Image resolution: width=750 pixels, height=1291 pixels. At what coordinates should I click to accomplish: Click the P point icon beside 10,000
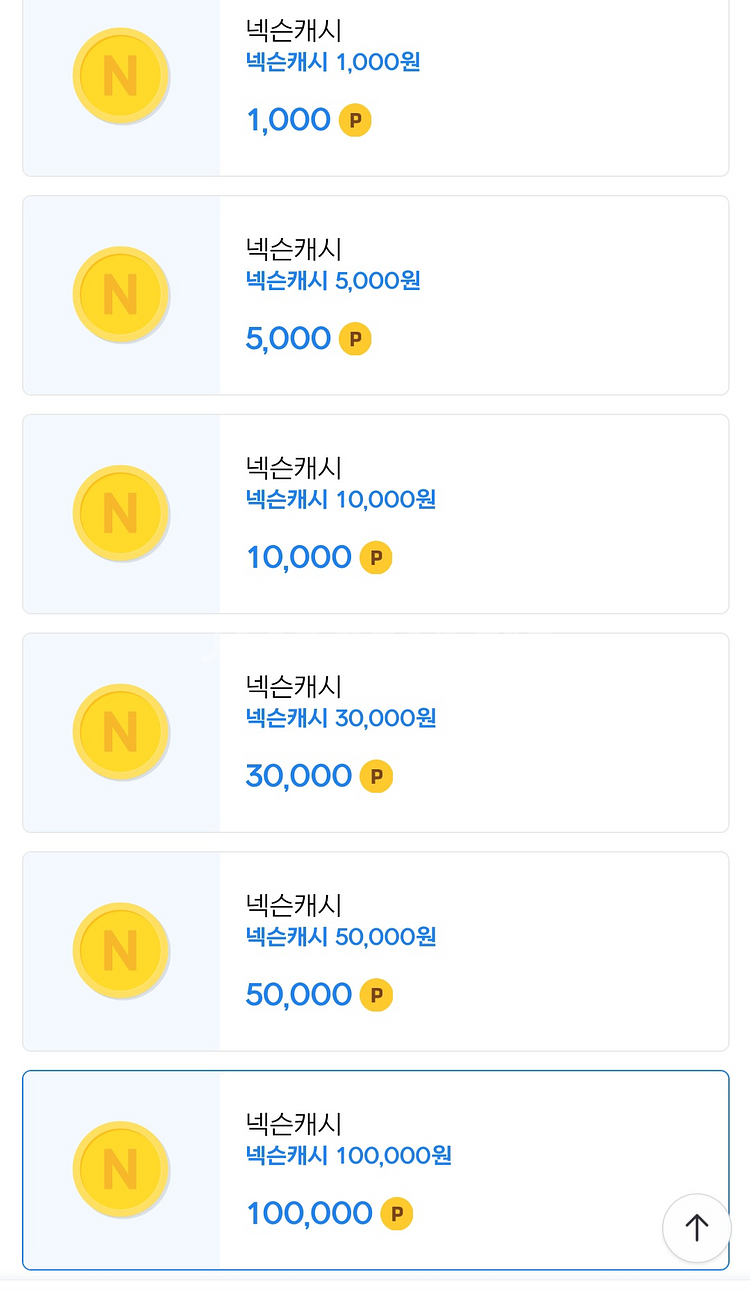coord(376,557)
